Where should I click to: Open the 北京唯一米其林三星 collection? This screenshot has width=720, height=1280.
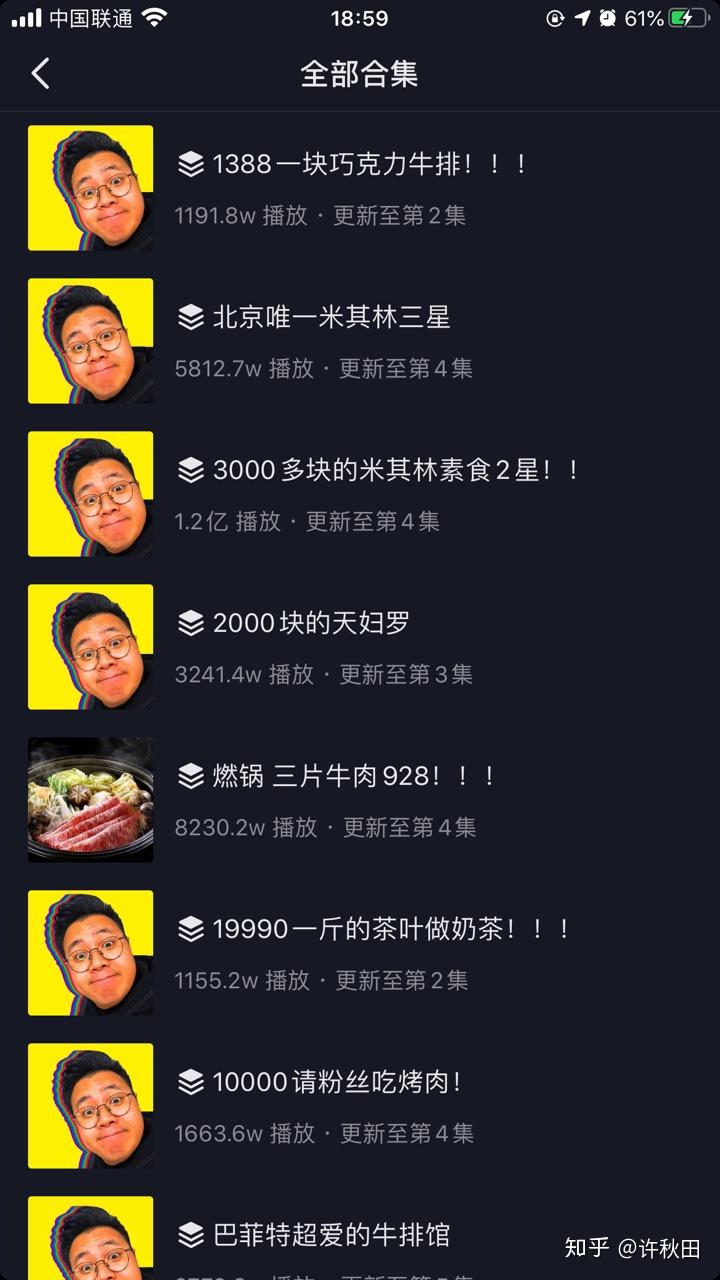[x=335, y=317]
